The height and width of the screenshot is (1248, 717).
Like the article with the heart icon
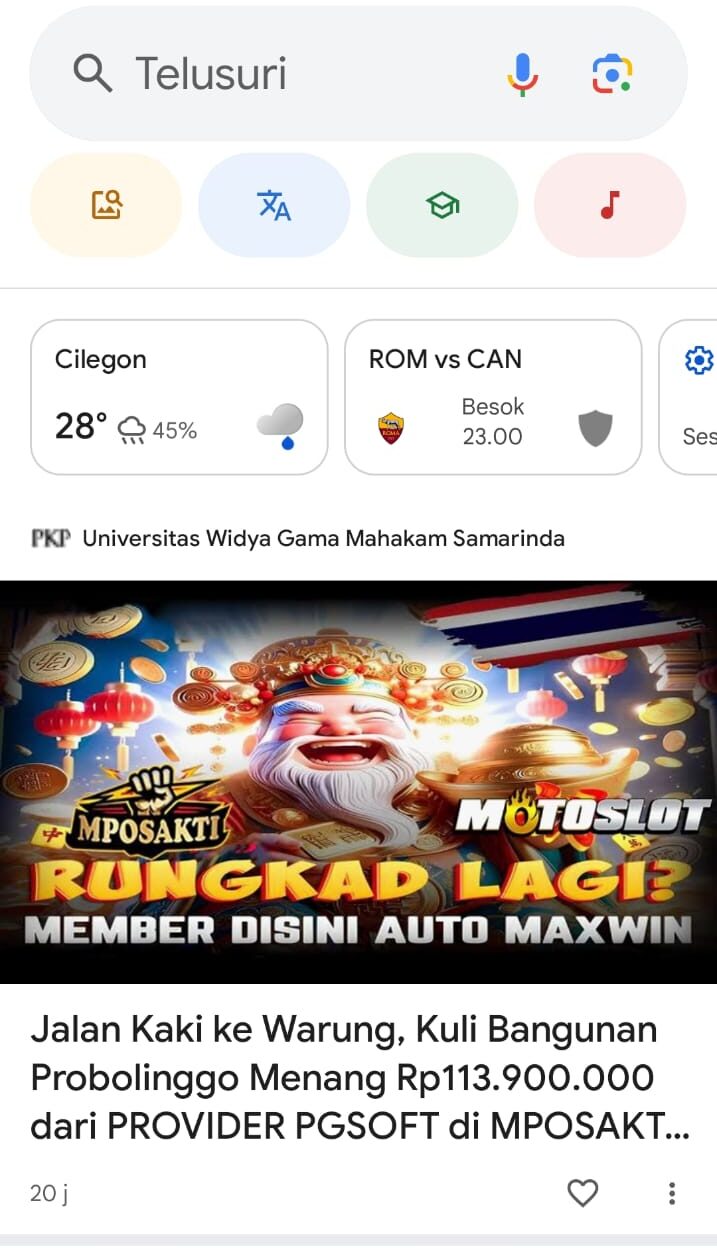(x=582, y=1192)
